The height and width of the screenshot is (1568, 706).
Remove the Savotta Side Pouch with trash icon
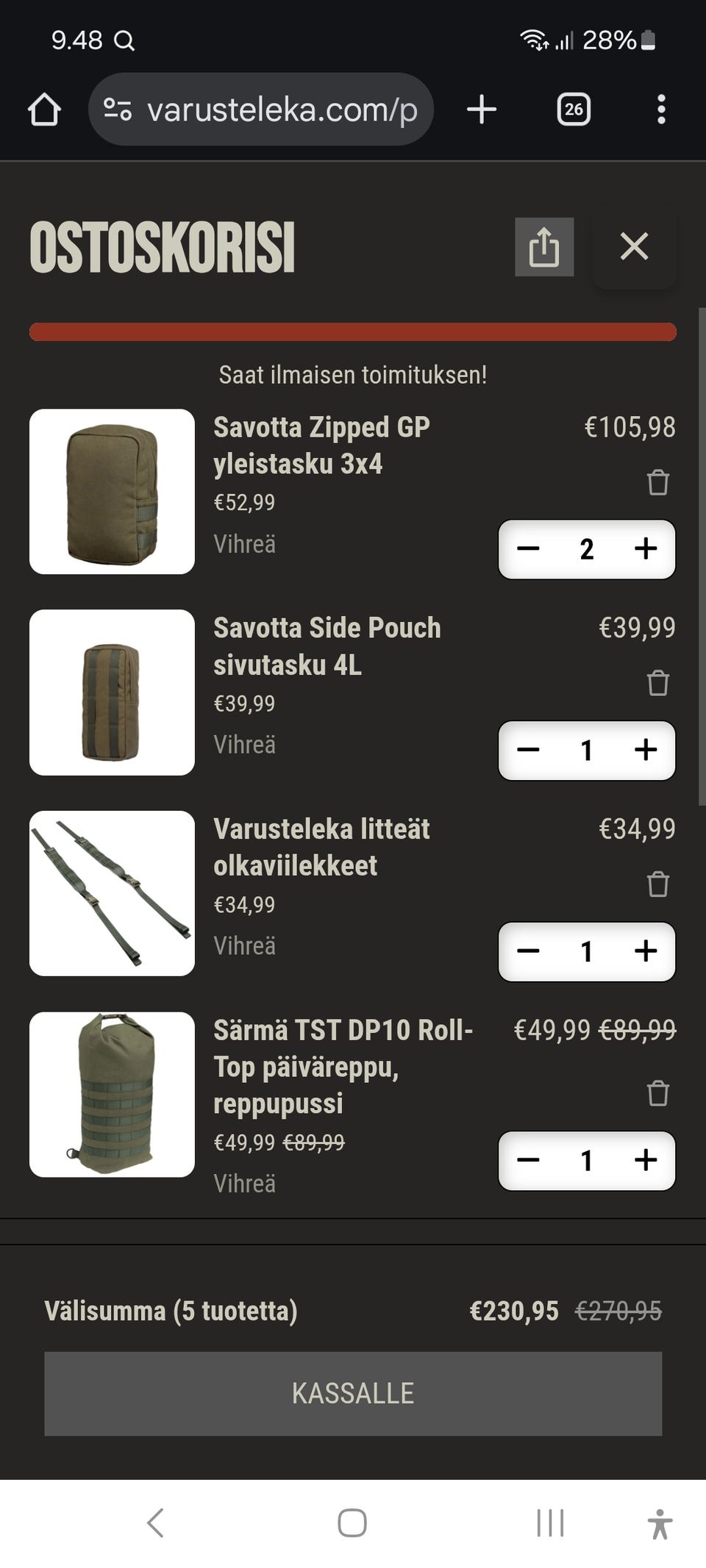(657, 684)
